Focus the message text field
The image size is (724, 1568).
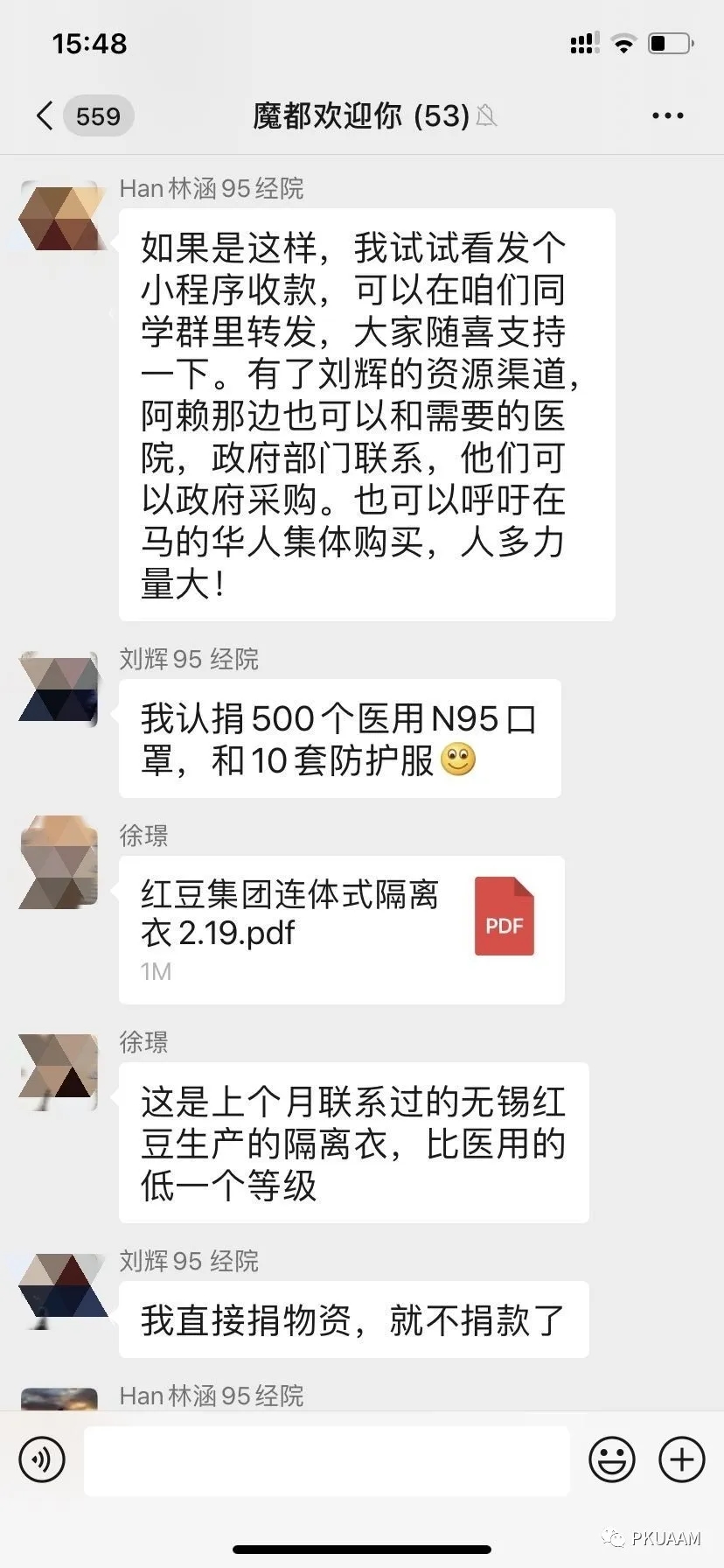coord(326,1459)
